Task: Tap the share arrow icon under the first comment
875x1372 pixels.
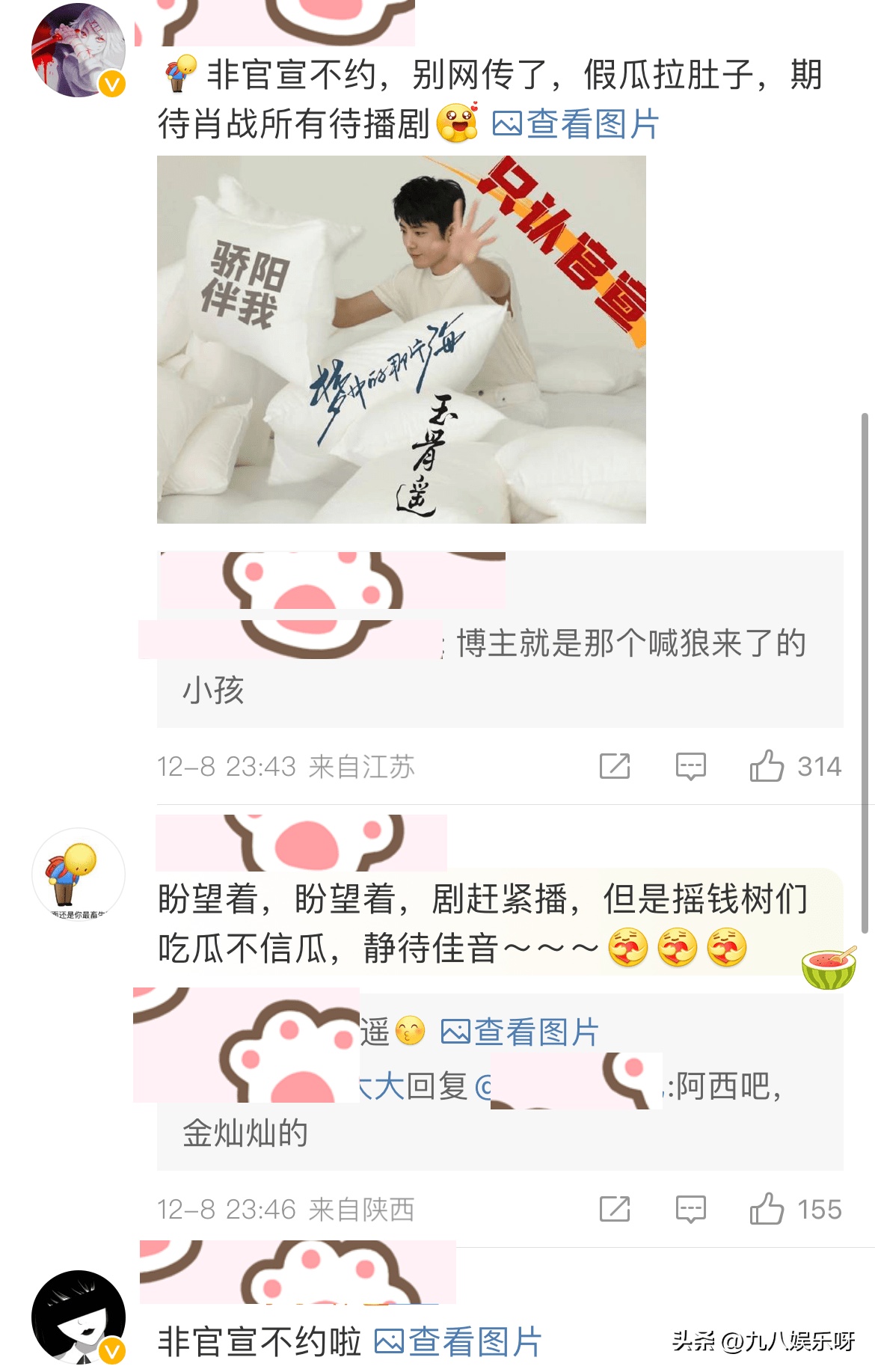Action: 615,767
